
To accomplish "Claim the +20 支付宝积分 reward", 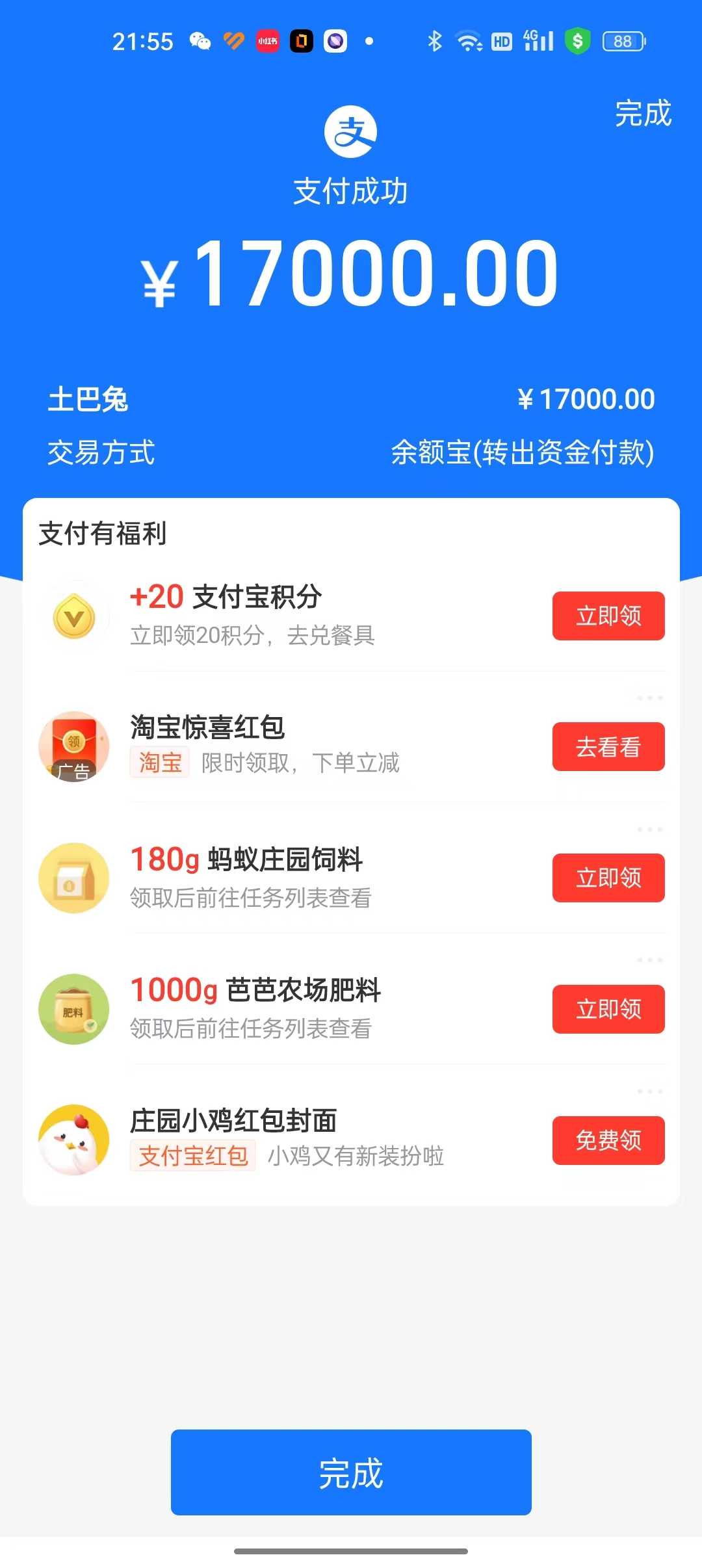I will click(x=608, y=616).
